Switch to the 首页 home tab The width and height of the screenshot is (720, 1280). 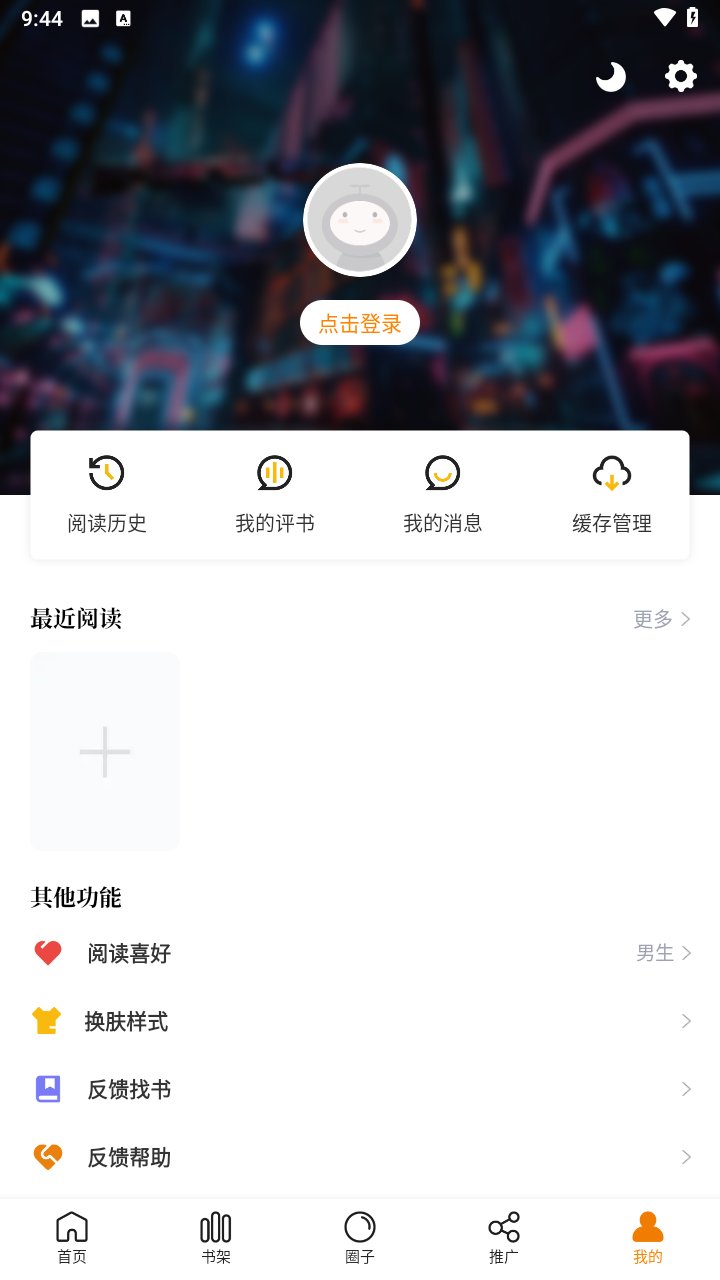pos(70,1235)
